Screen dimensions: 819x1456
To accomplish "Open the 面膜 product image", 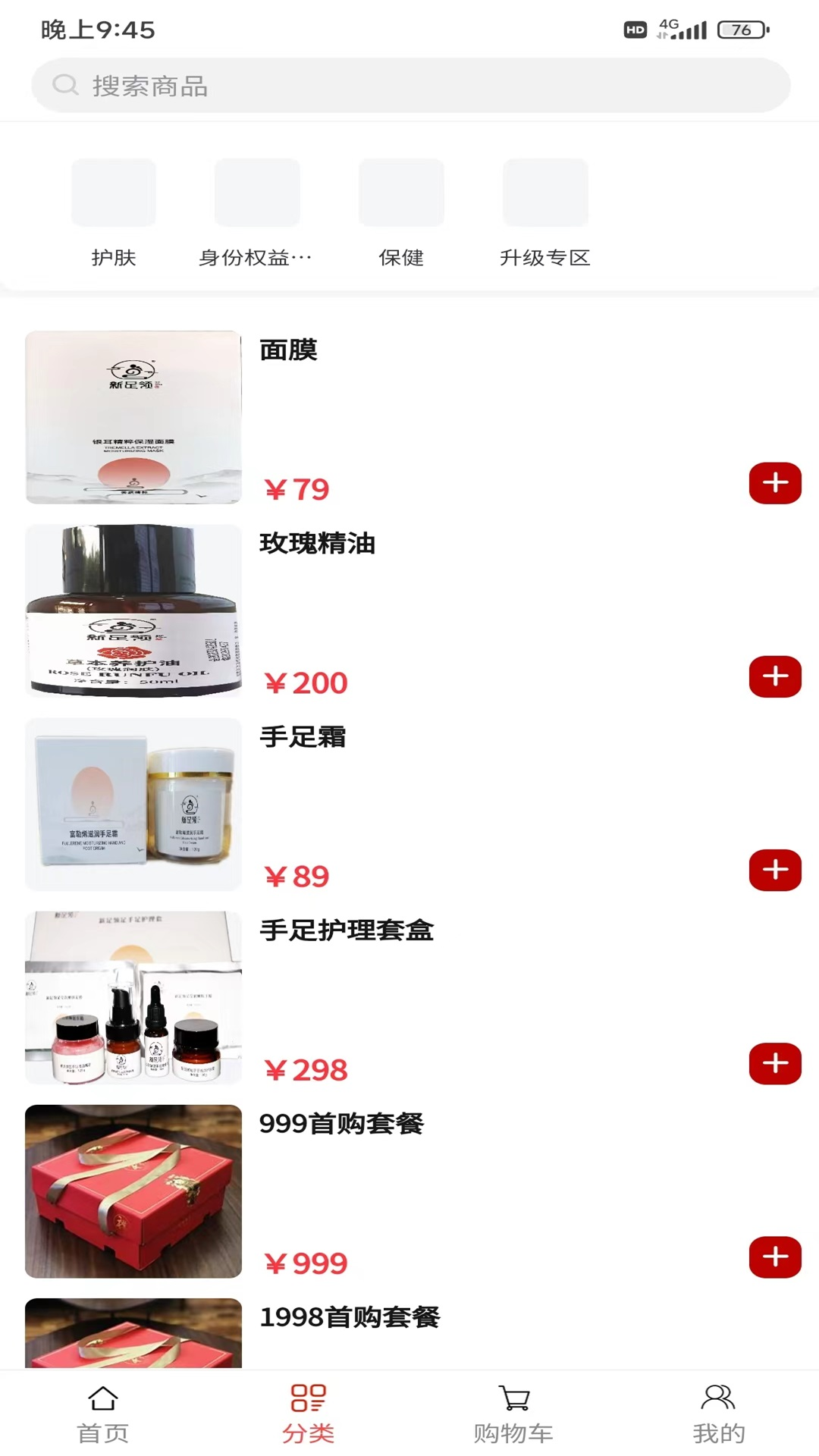I will click(133, 417).
